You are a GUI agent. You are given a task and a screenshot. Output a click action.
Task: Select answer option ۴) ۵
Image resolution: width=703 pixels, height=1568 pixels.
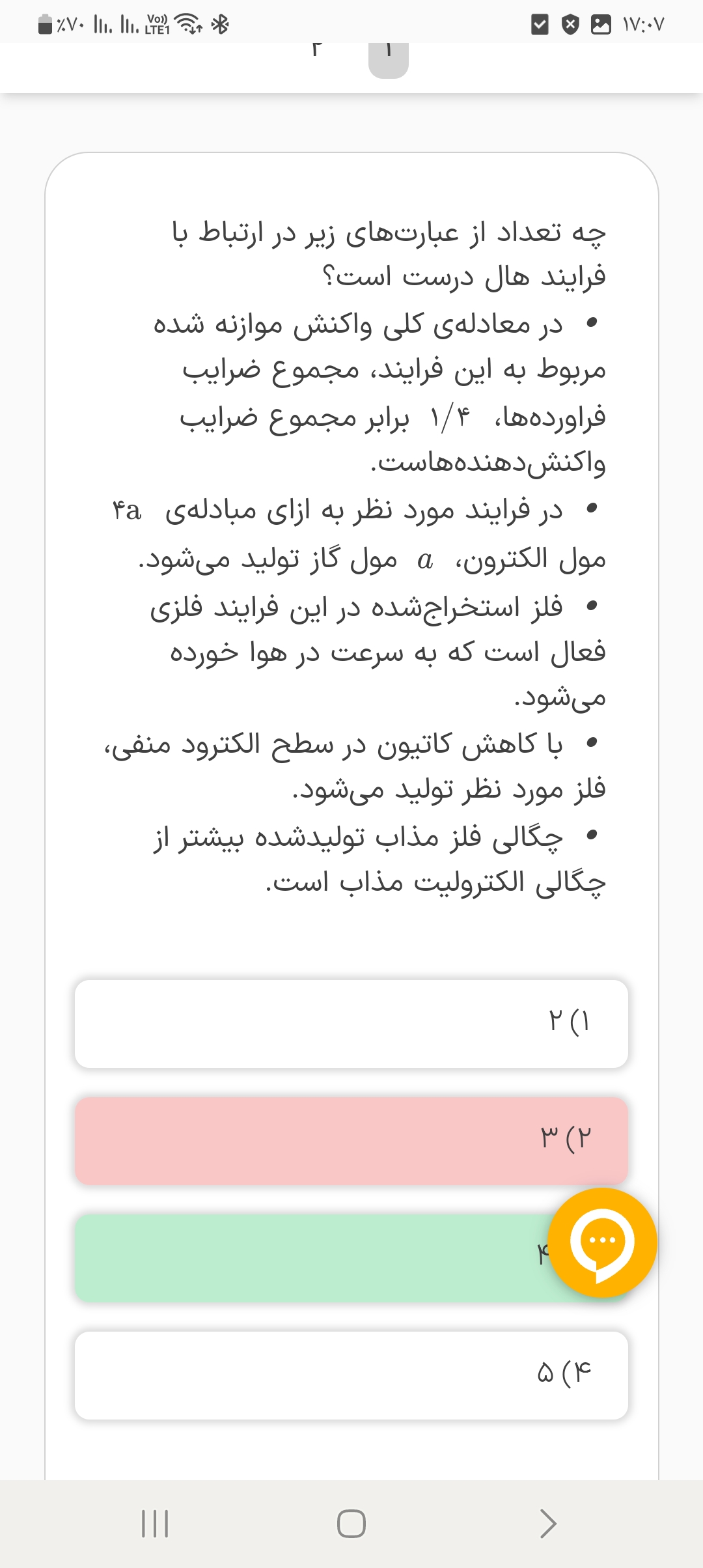tap(351, 1375)
